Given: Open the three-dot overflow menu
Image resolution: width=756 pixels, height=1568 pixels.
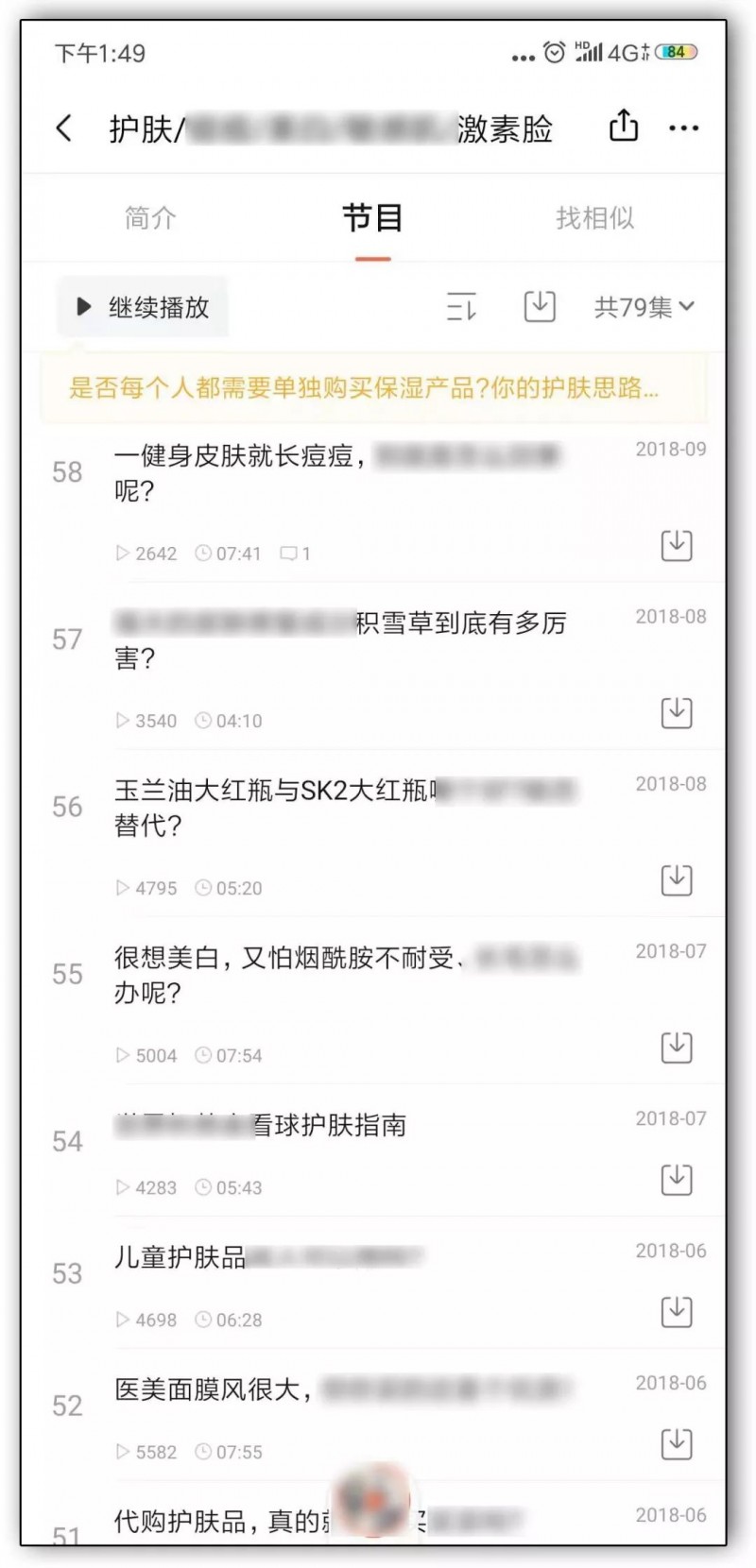Looking at the screenshot, I should (683, 128).
